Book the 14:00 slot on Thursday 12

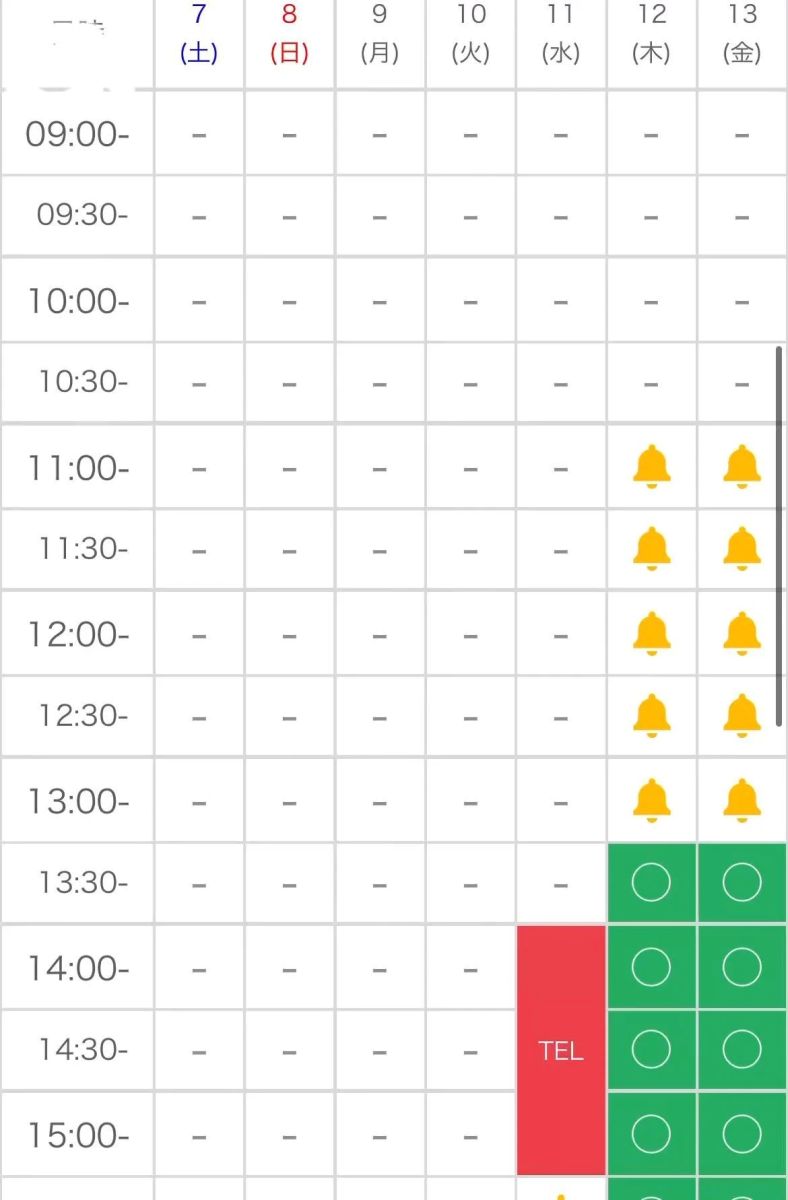651,967
